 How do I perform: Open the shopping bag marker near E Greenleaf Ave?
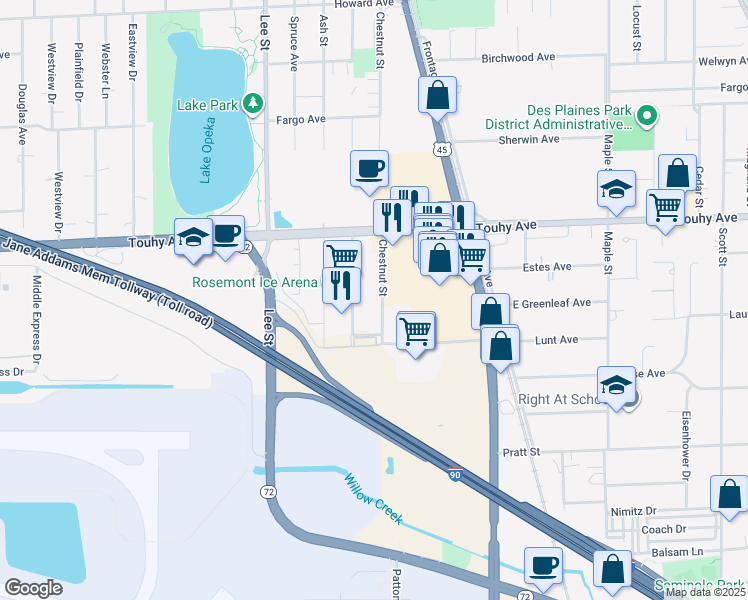click(x=491, y=311)
